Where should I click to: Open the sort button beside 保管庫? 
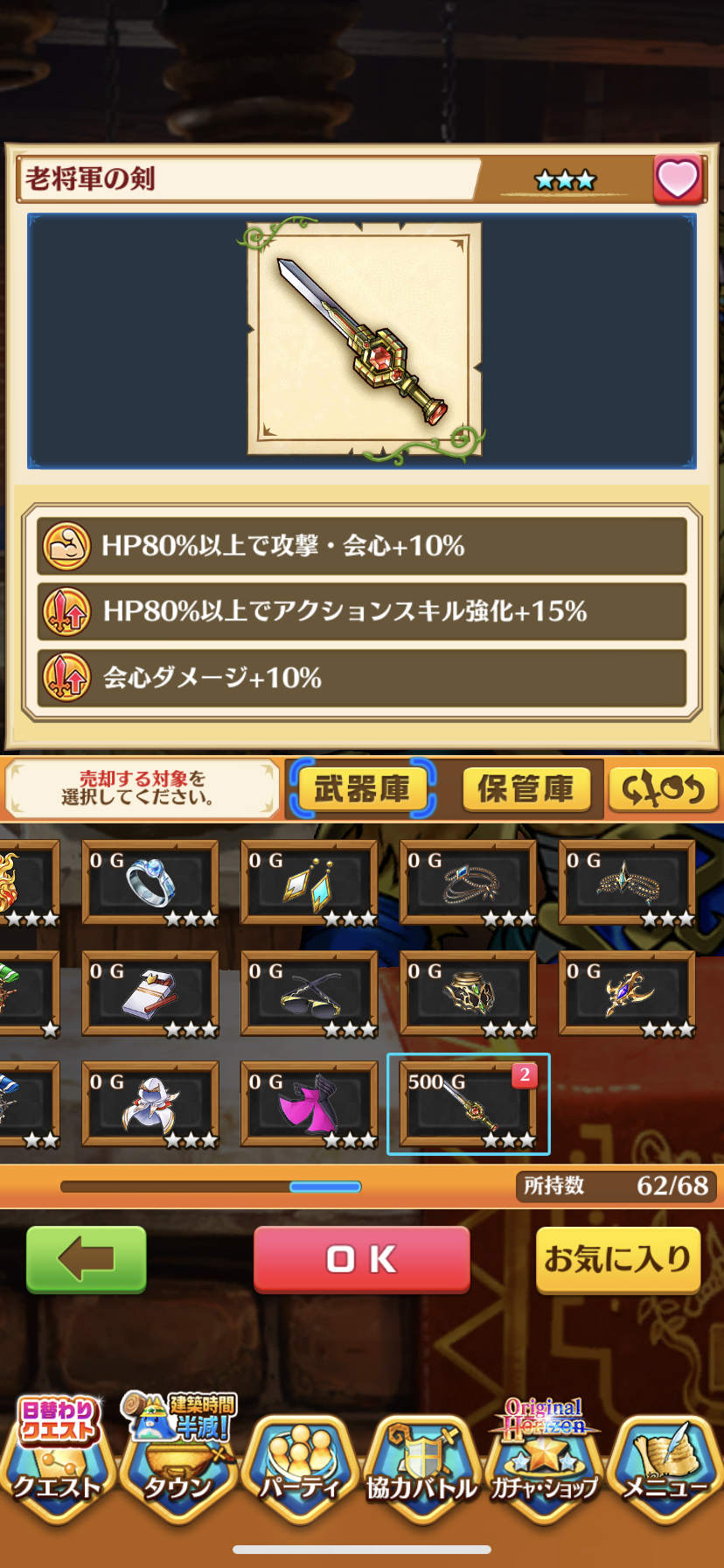[663, 789]
